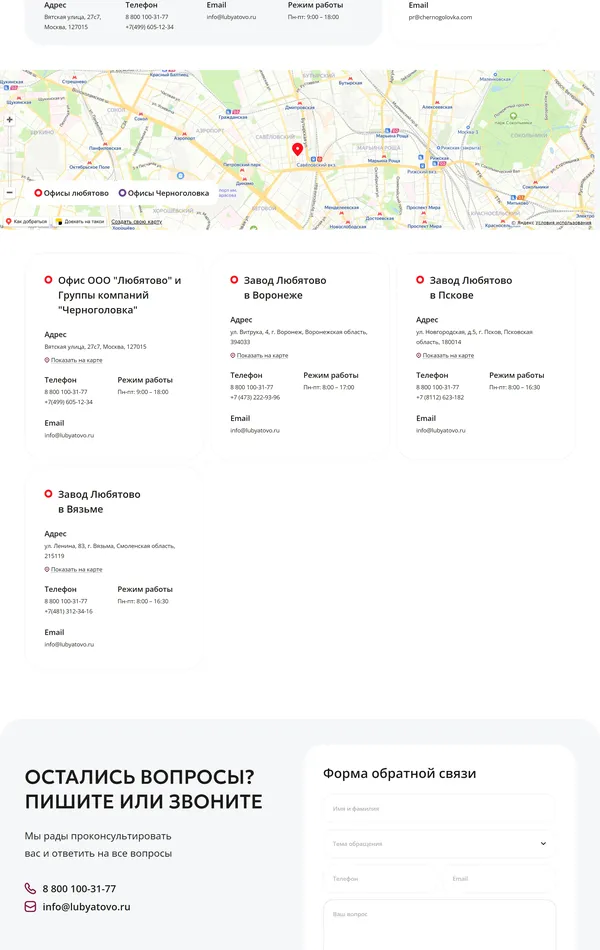Email info@lubyatovo.ru from the contact section

point(85,907)
